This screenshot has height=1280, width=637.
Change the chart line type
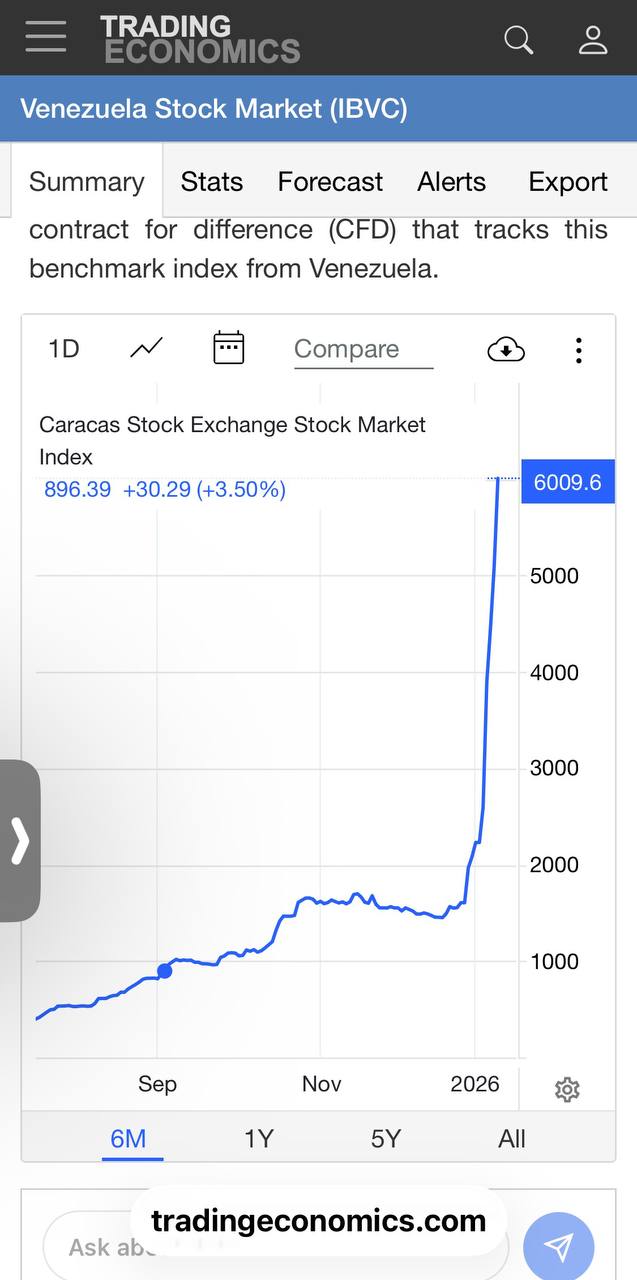(146, 349)
